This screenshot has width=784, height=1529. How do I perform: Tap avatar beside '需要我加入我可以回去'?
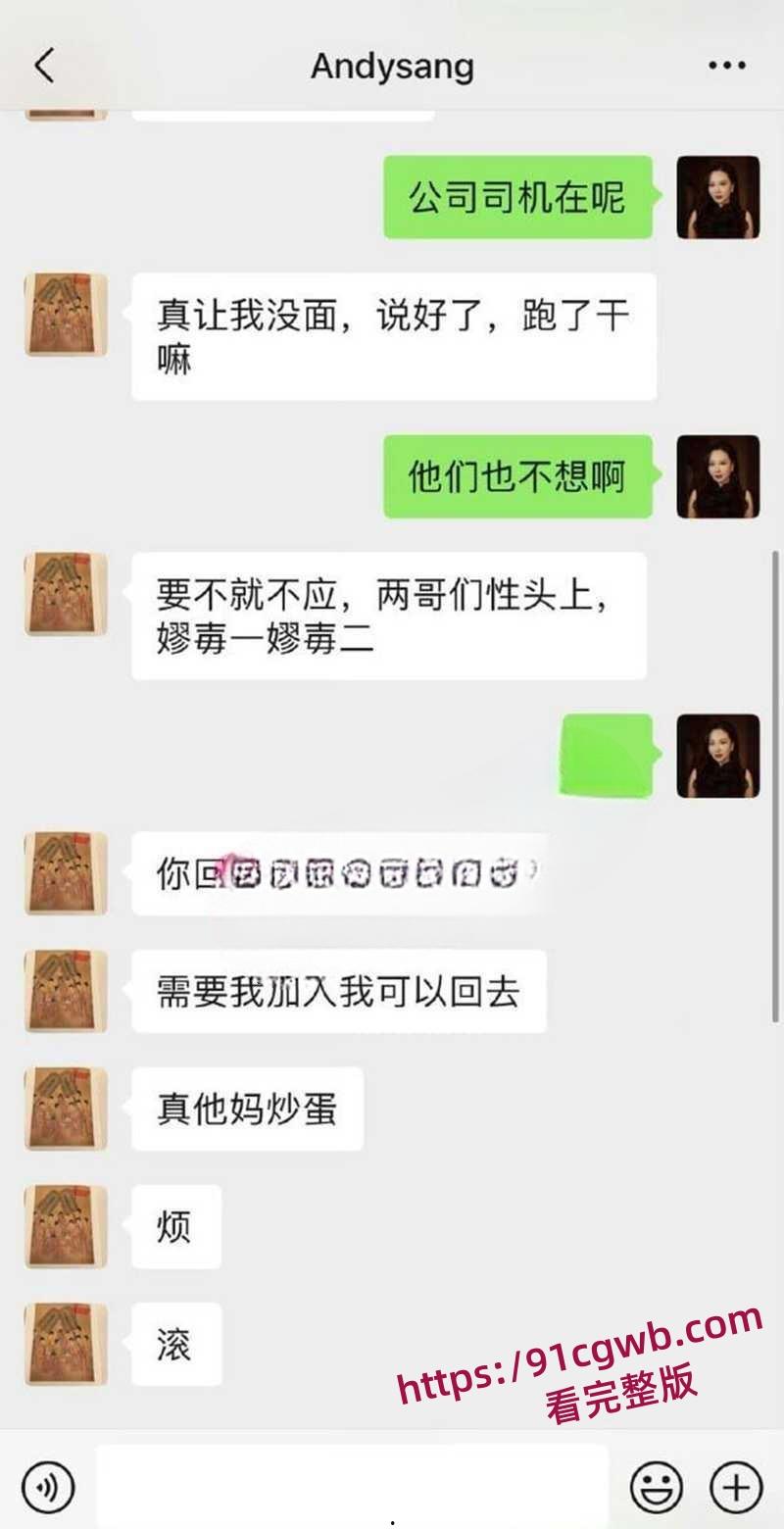pyautogui.click(x=64, y=992)
